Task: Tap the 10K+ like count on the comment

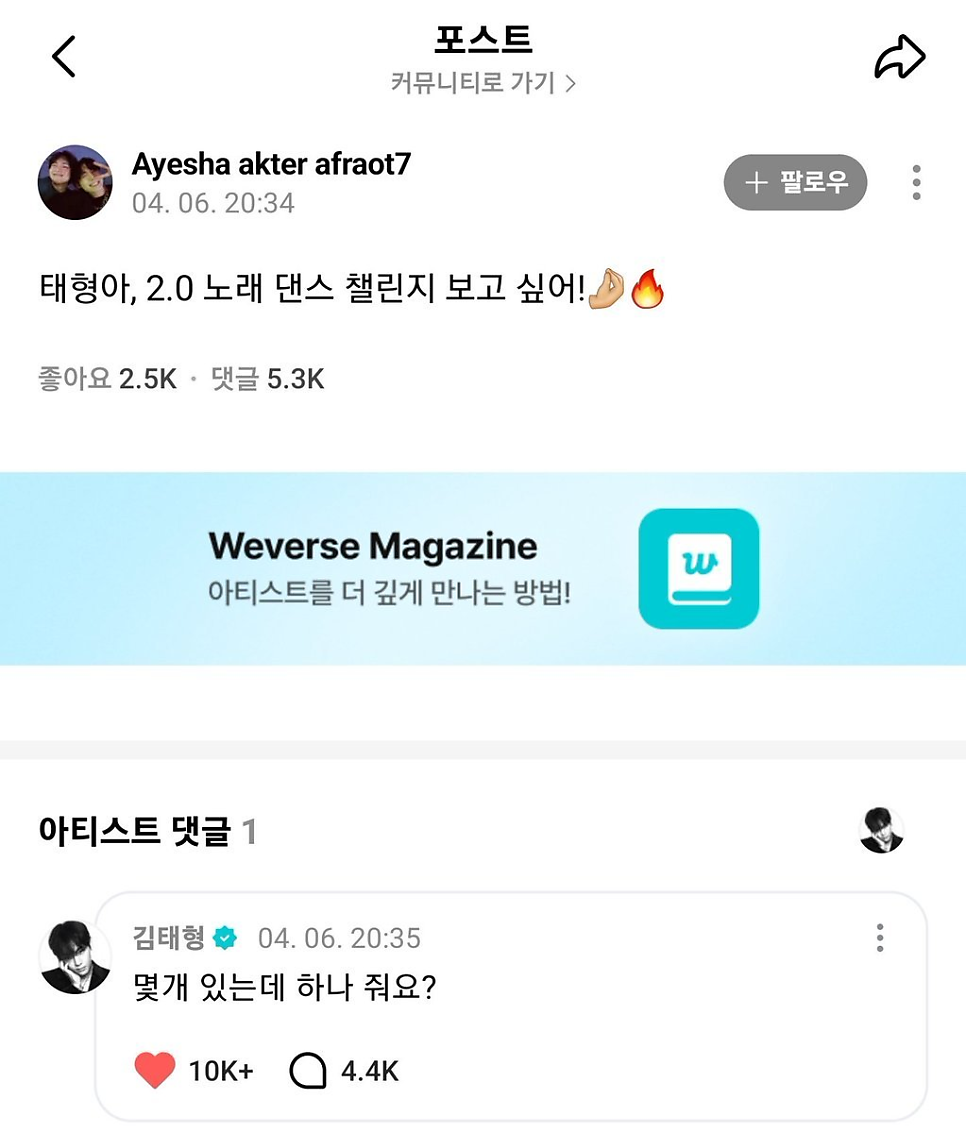Action: tap(221, 1070)
